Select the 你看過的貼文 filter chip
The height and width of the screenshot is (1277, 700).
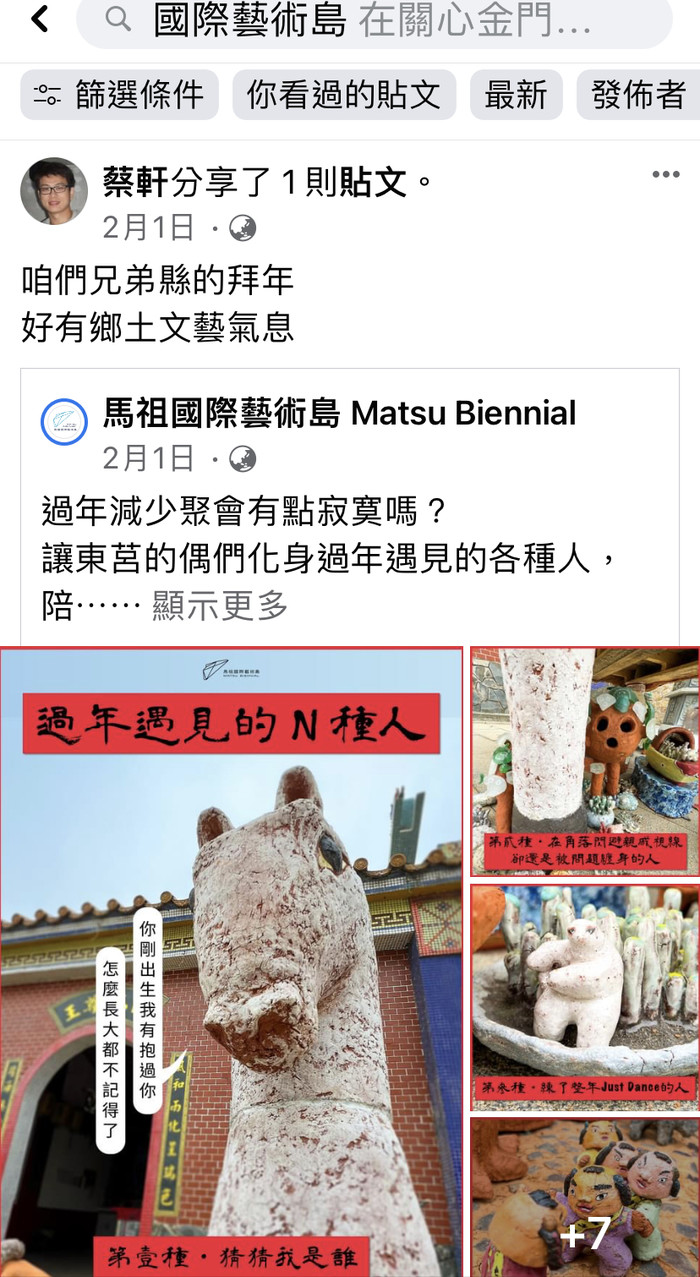344,95
